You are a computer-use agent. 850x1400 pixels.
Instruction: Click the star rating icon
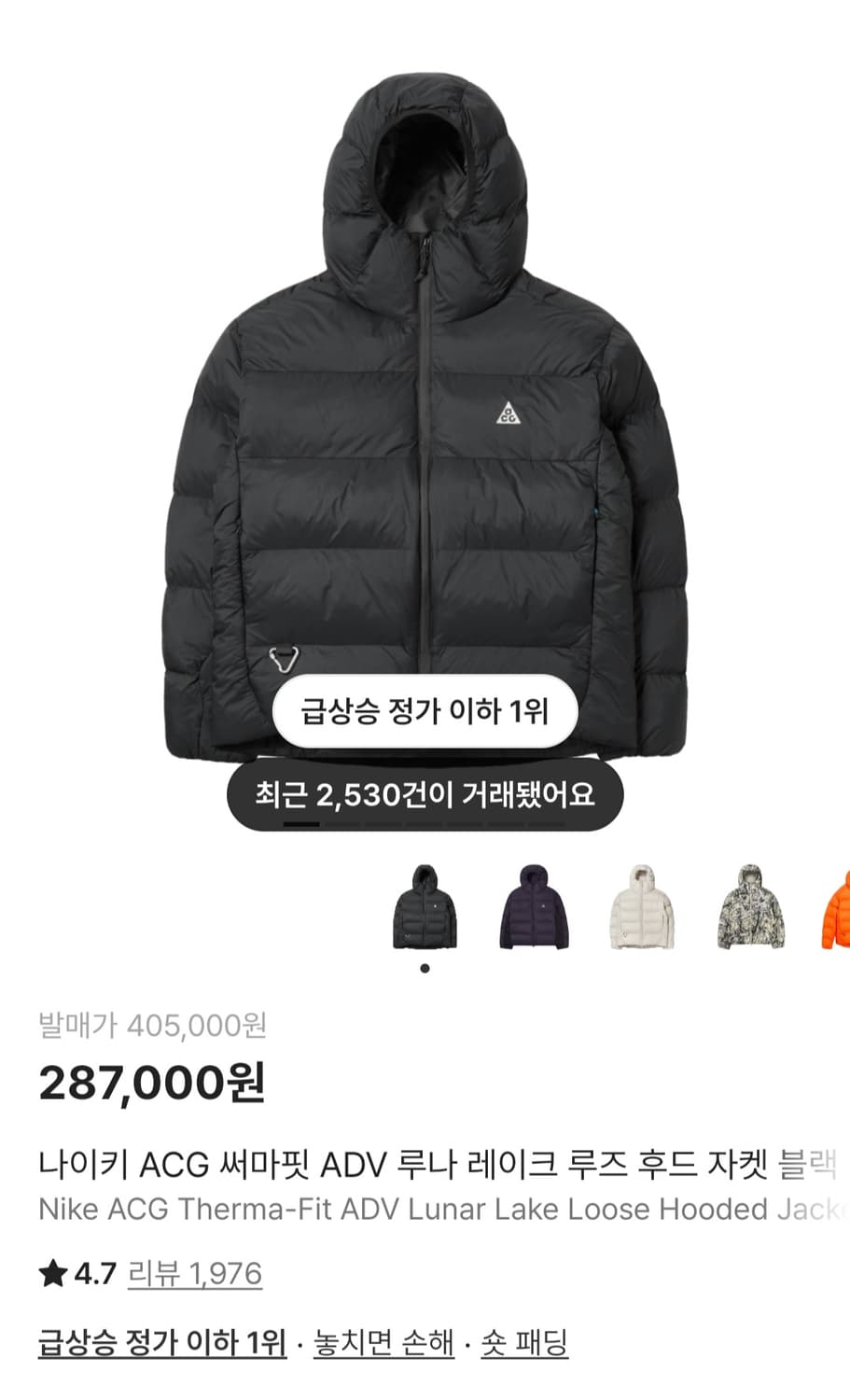pyautogui.click(x=51, y=1271)
